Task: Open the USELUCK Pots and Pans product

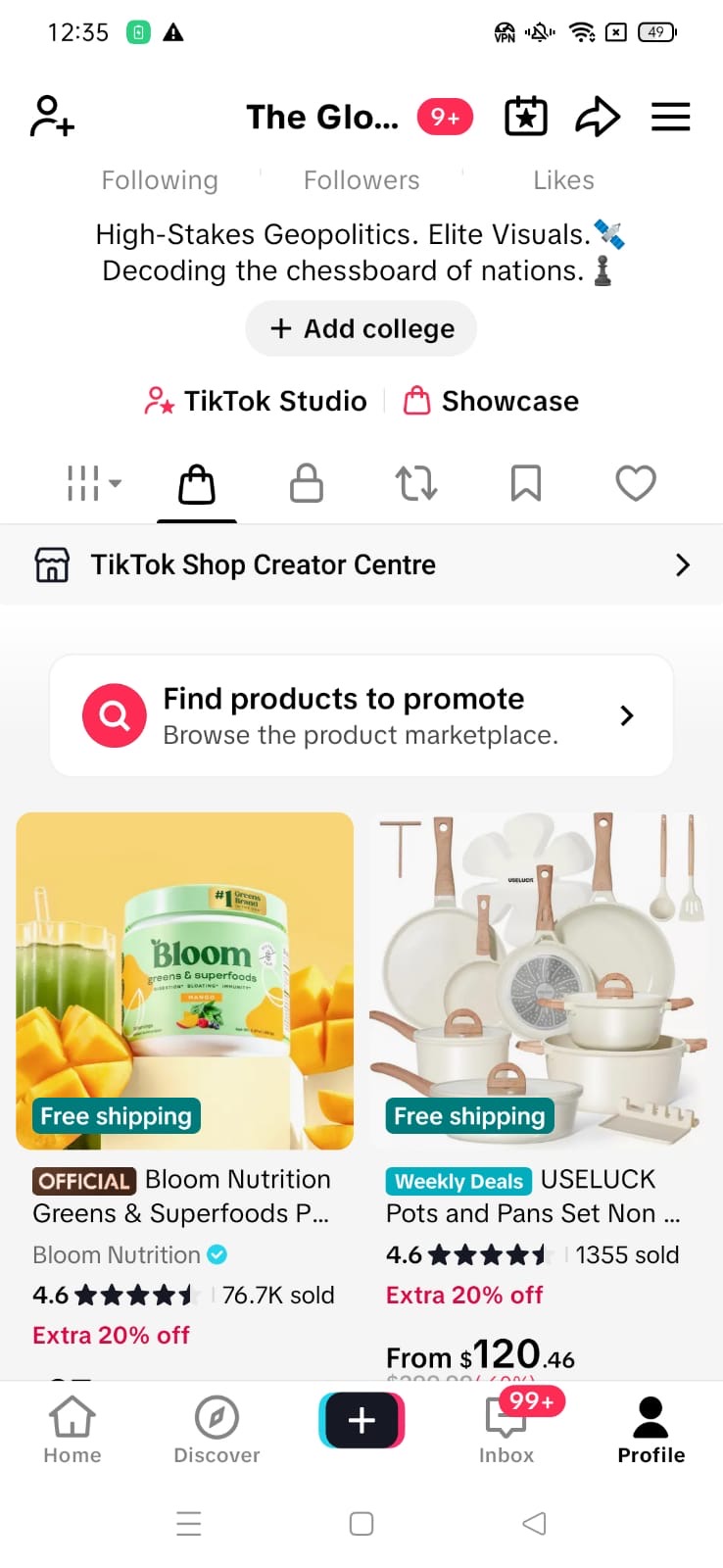Action: pyautogui.click(x=538, y=980)
